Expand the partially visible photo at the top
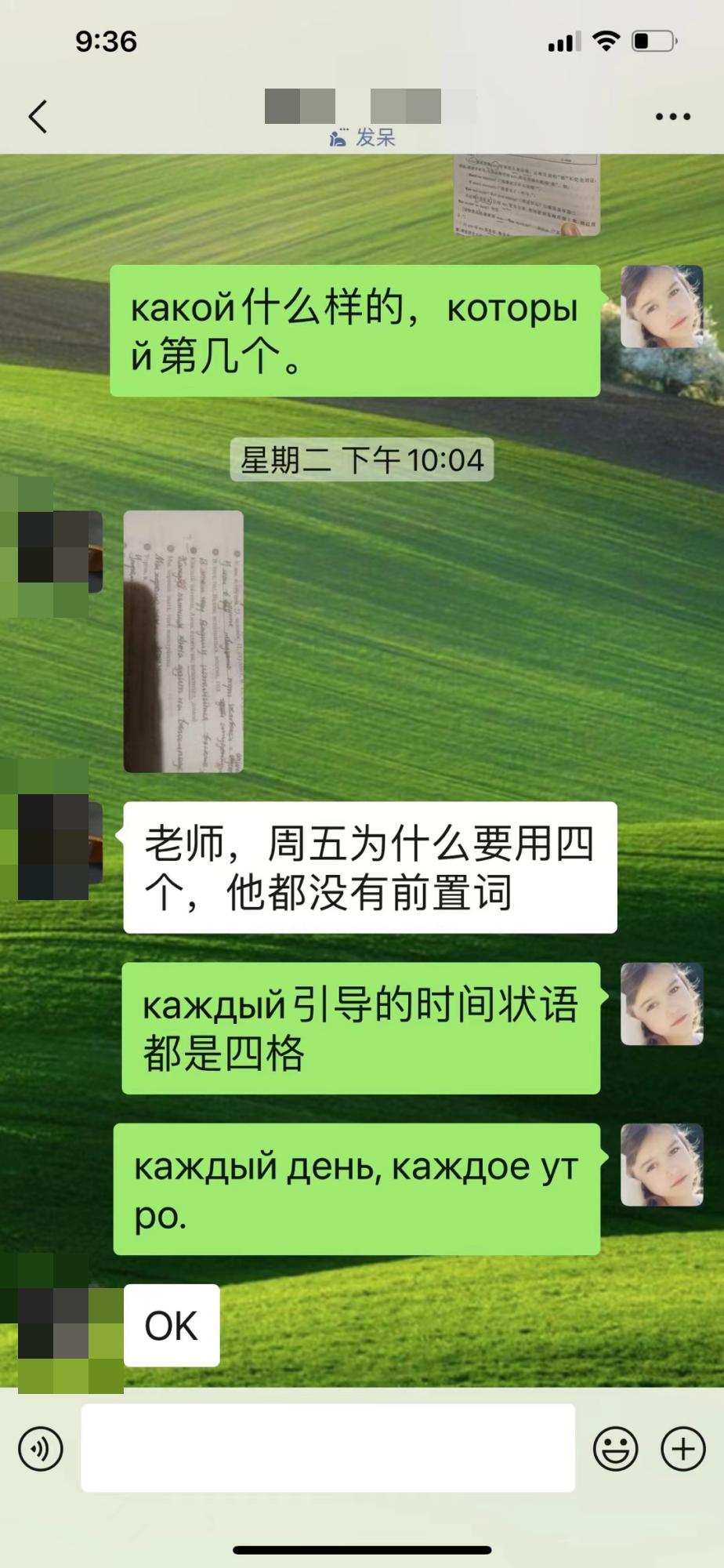Viewport: 724px width, 1568px height. pyautogui.click(x=523, y=196)
